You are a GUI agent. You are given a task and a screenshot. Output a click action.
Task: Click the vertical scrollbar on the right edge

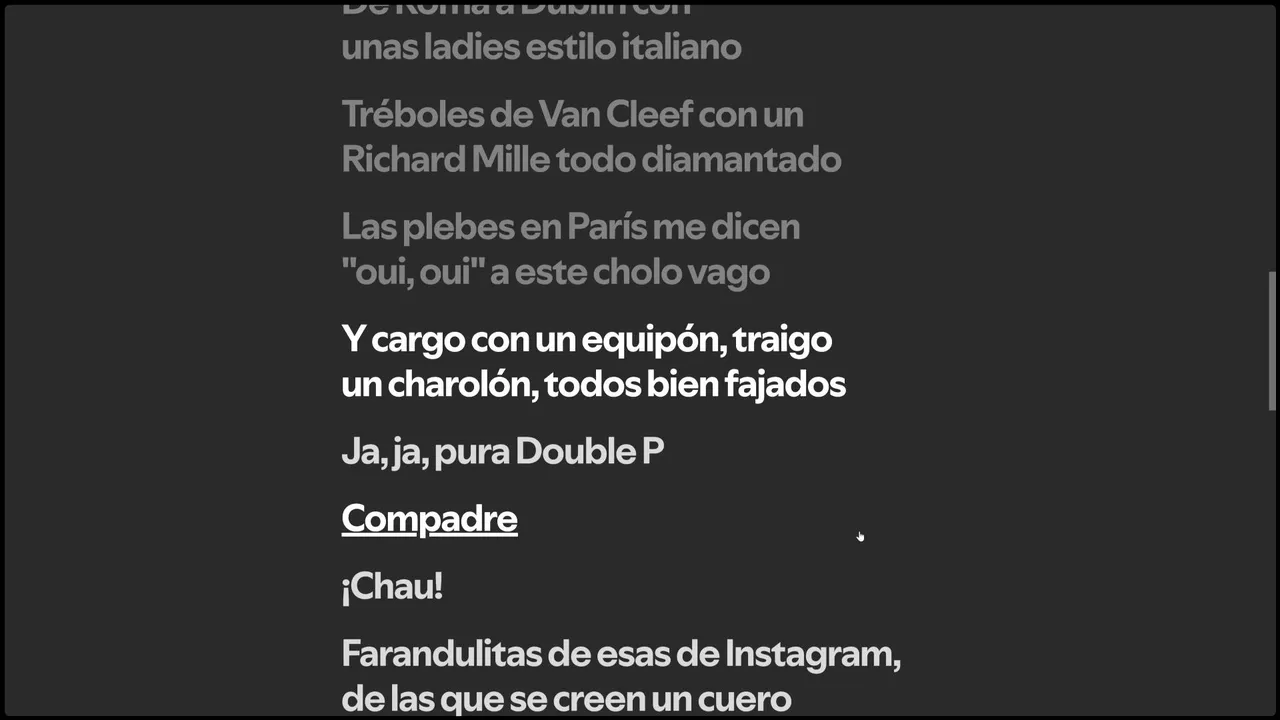[x=1272, y=340]
